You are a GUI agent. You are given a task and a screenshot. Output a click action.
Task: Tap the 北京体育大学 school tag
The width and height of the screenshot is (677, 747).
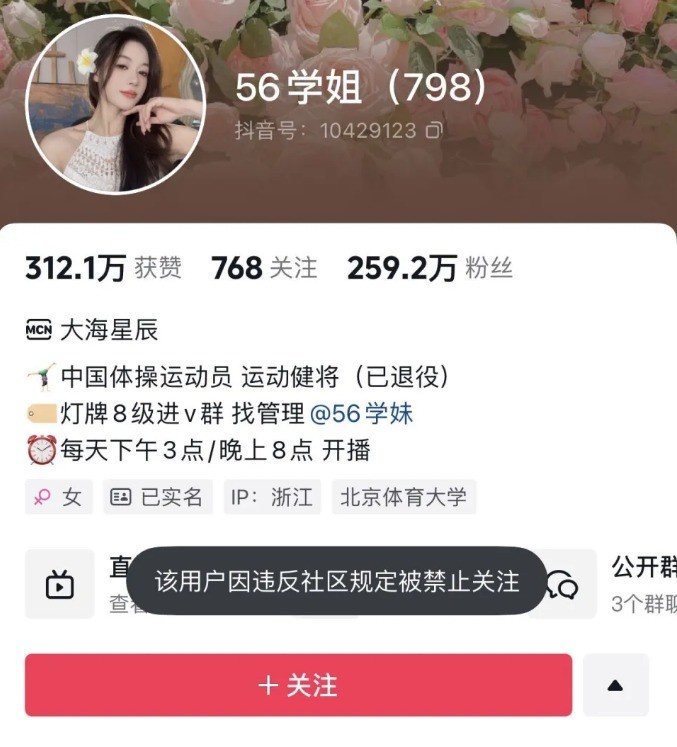[x=404, y=497]
